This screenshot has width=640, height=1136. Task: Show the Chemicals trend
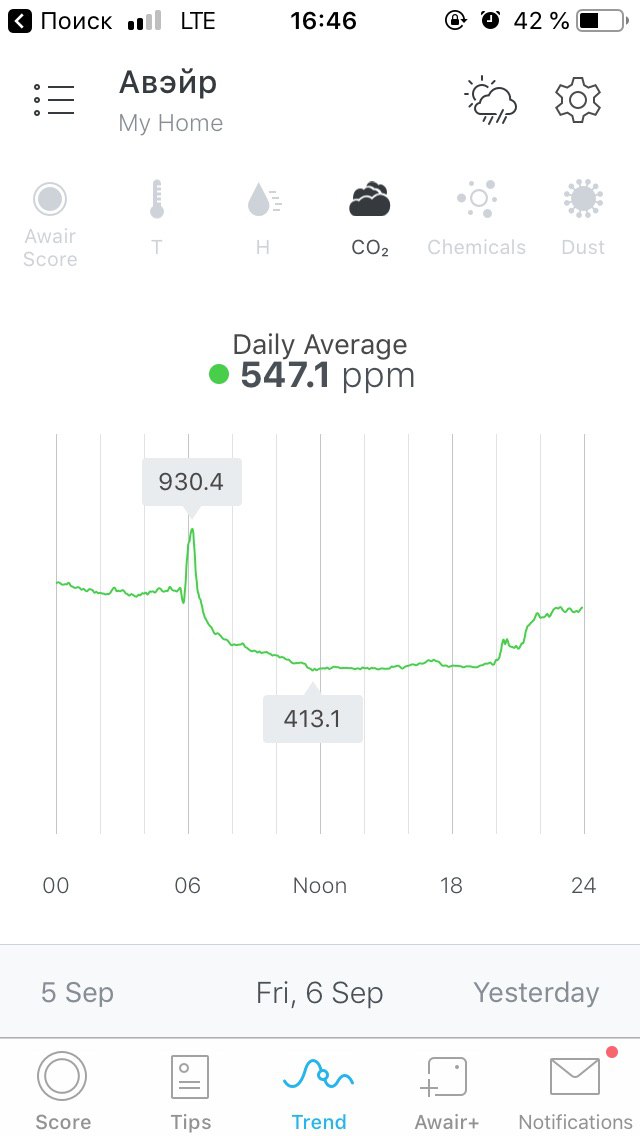point(476,218)
